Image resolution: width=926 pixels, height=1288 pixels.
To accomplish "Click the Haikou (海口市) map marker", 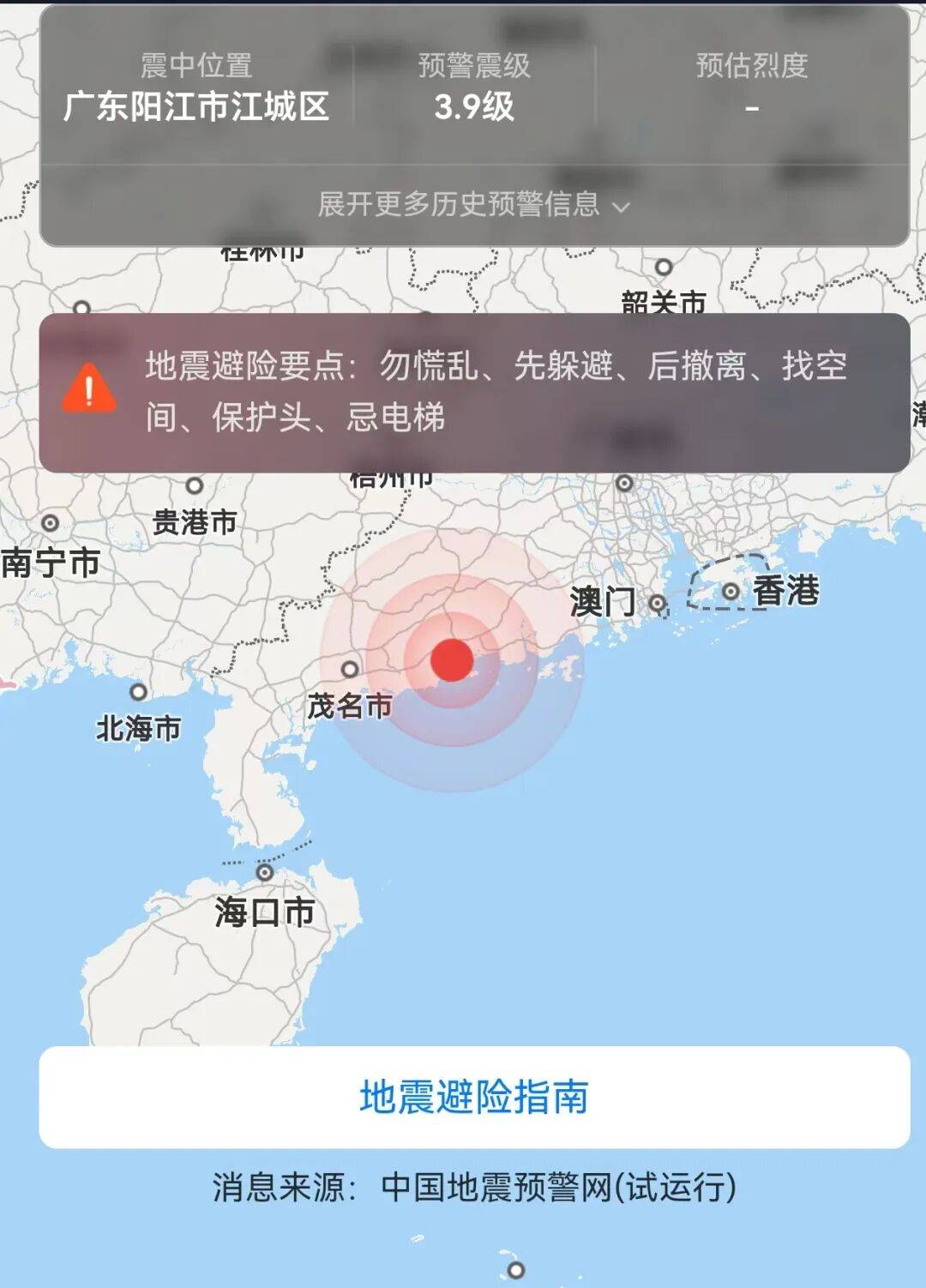I will (266, 872).
